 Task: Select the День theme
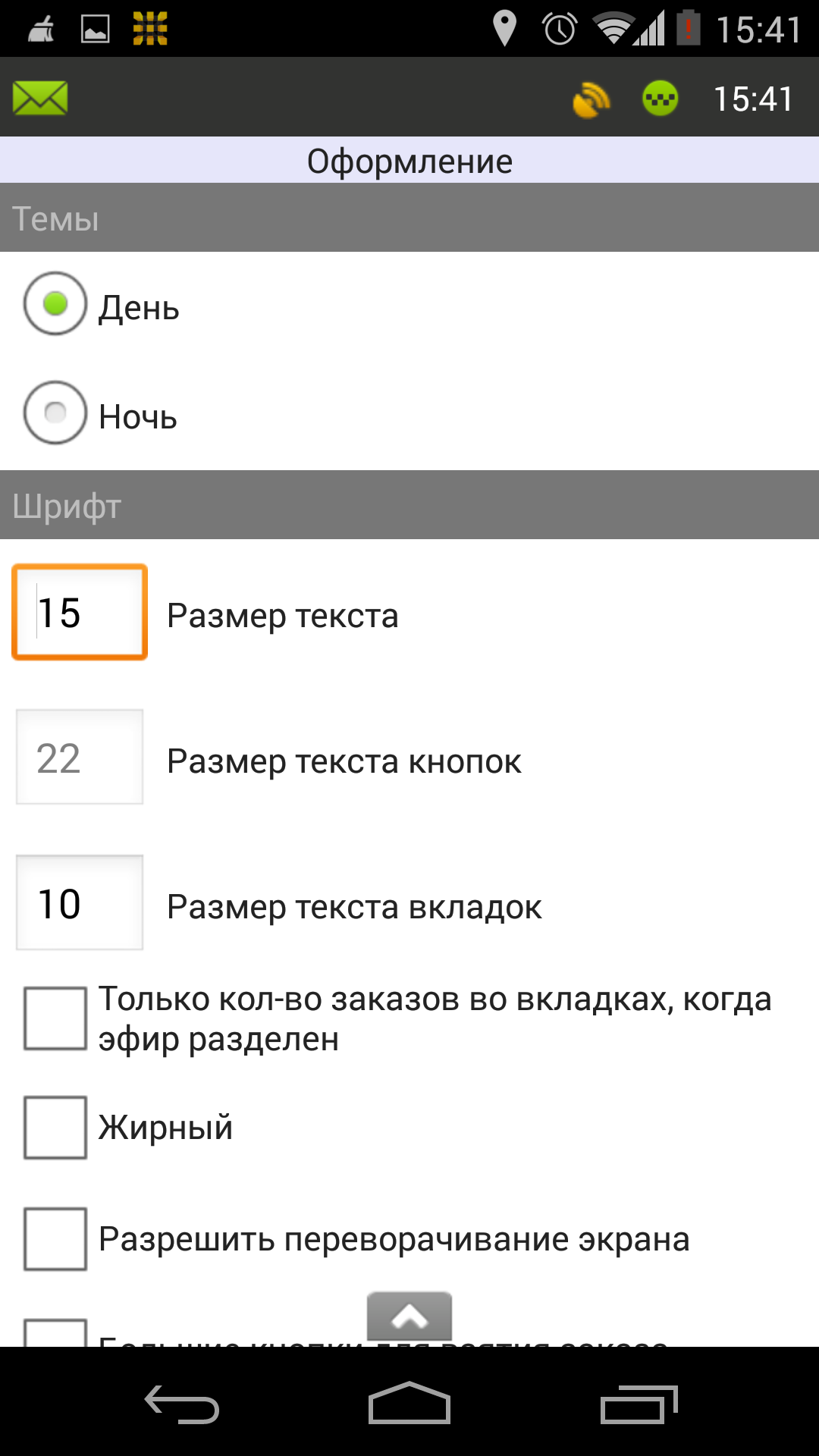[55, 304]
